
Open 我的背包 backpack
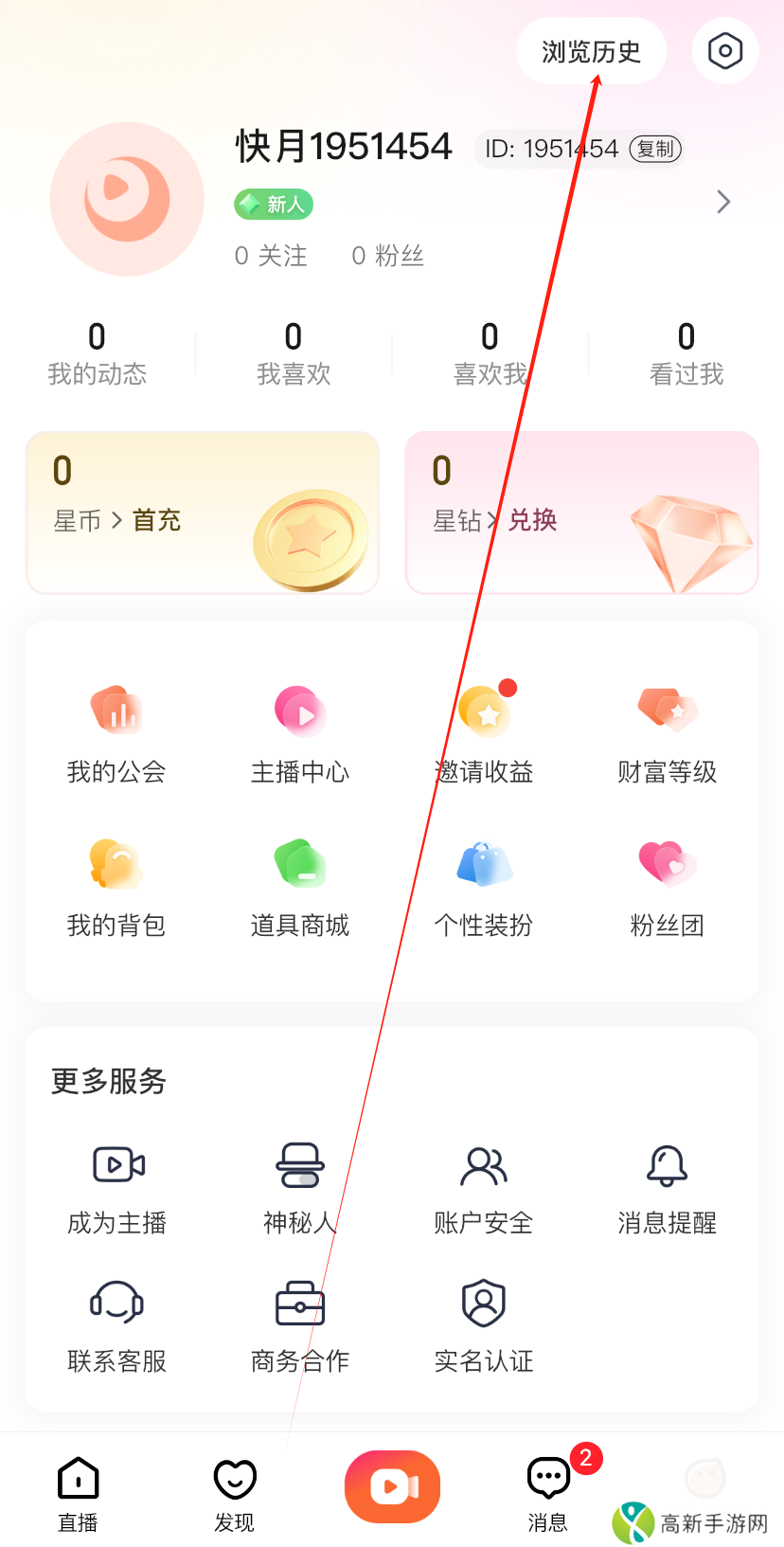coord(116,888)
